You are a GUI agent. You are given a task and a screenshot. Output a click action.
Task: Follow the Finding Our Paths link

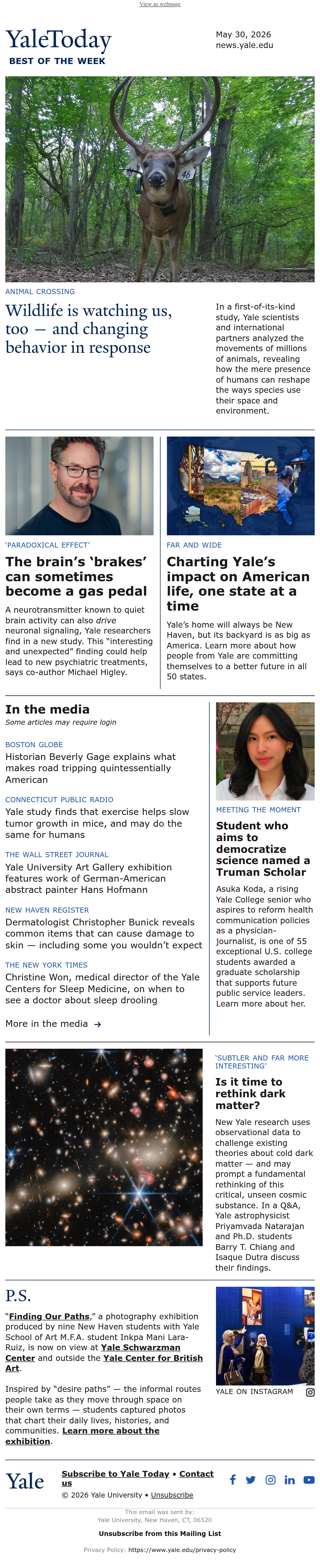point(49,1316)
